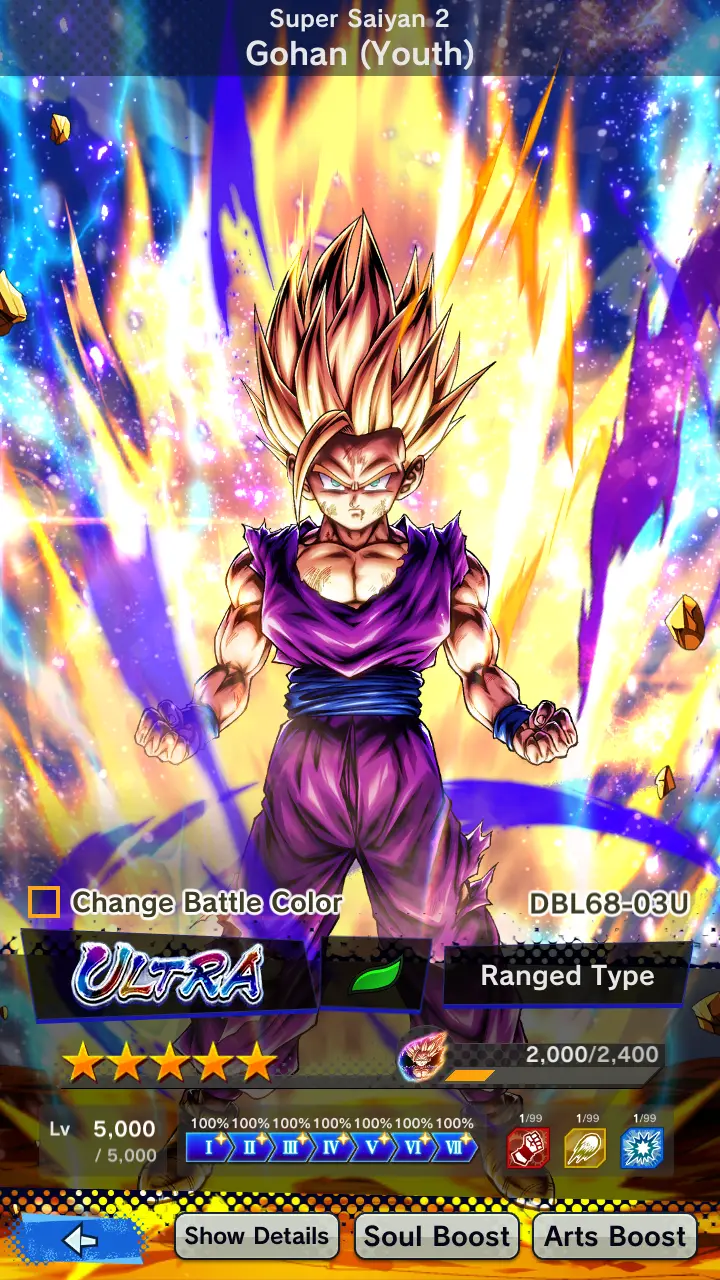Open the Arts Boost menu
720x1280 pixels.
tap(615, 1236)
